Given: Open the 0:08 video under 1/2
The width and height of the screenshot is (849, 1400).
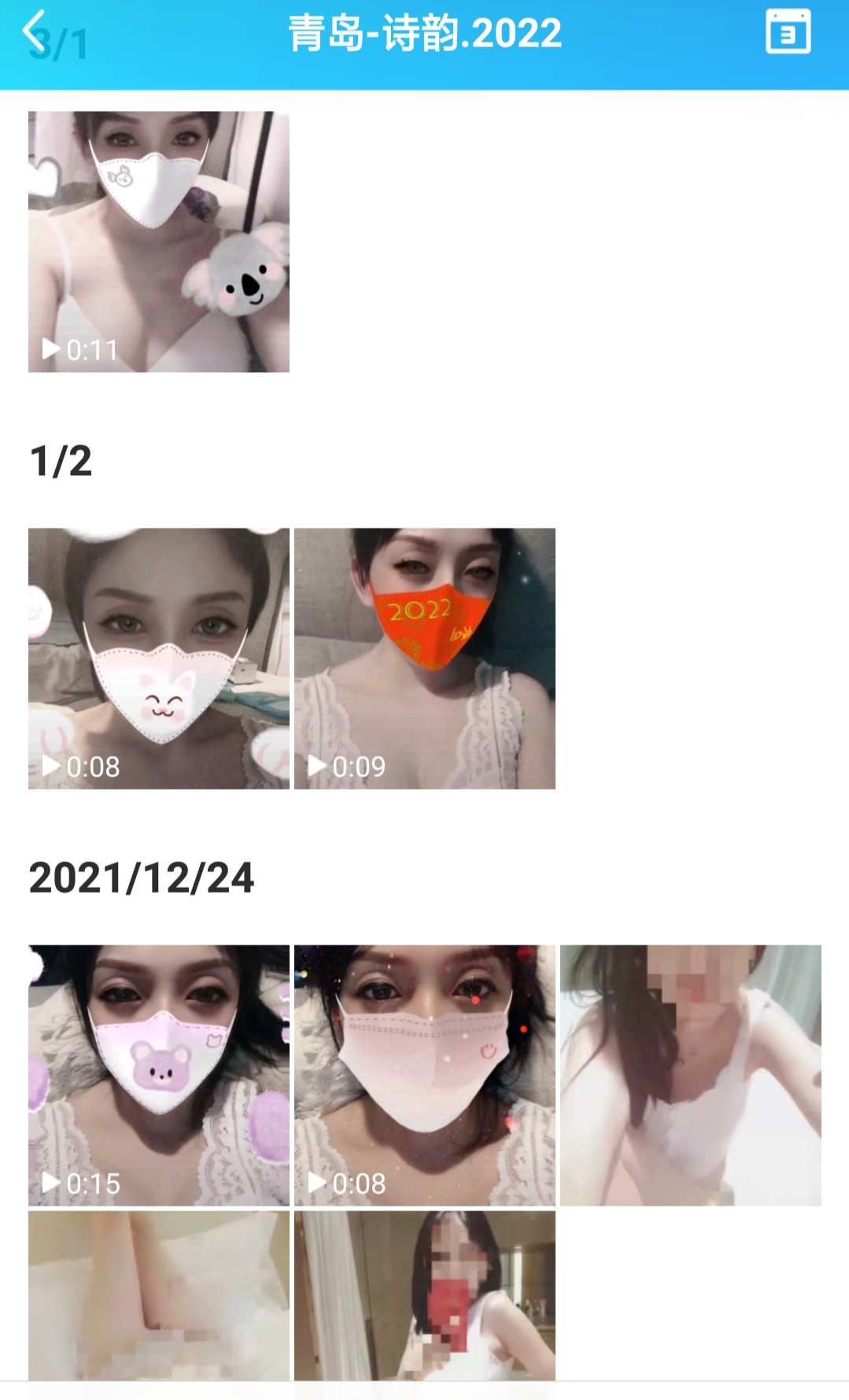Looking at the screenshot, I should pyautogui.click(x=159, y=658).
